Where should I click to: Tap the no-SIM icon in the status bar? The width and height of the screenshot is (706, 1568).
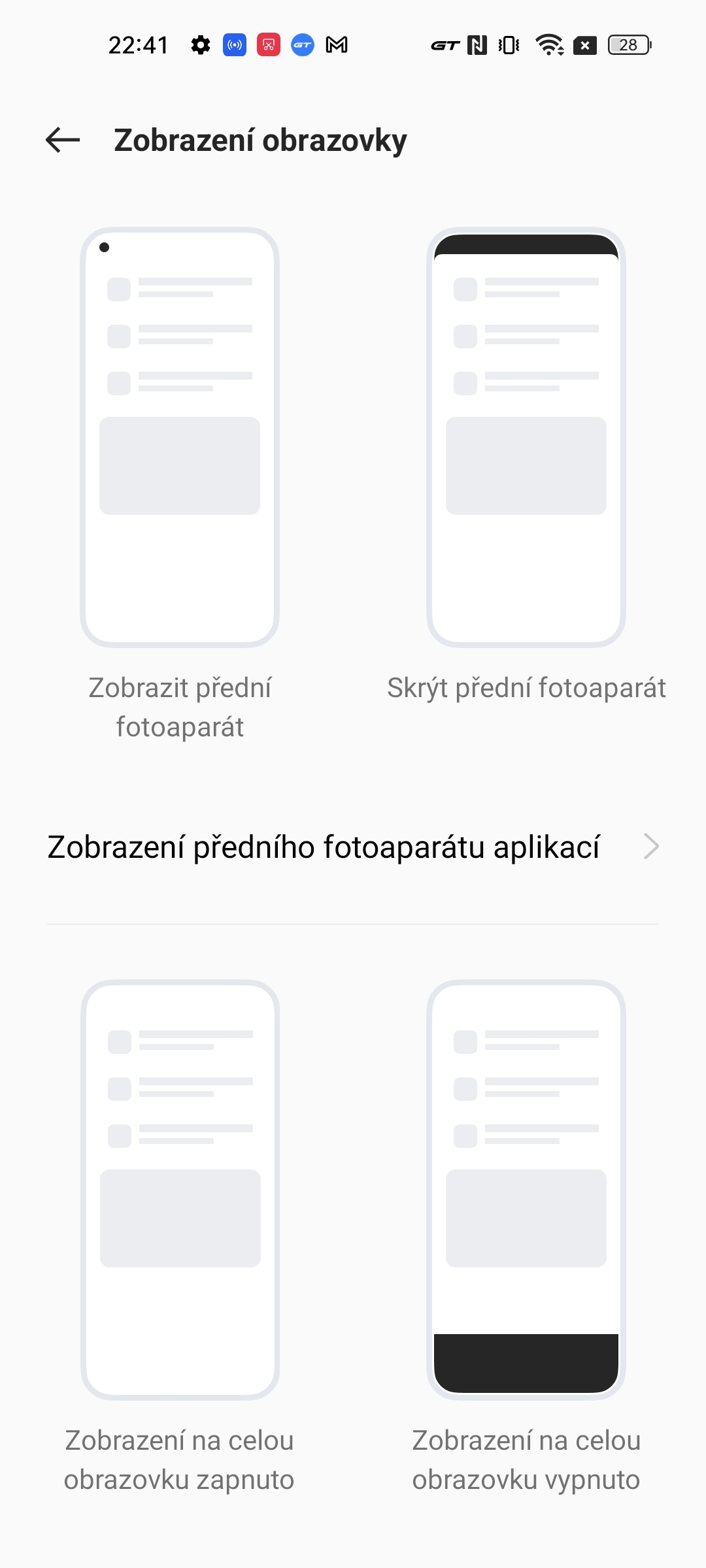584,44
